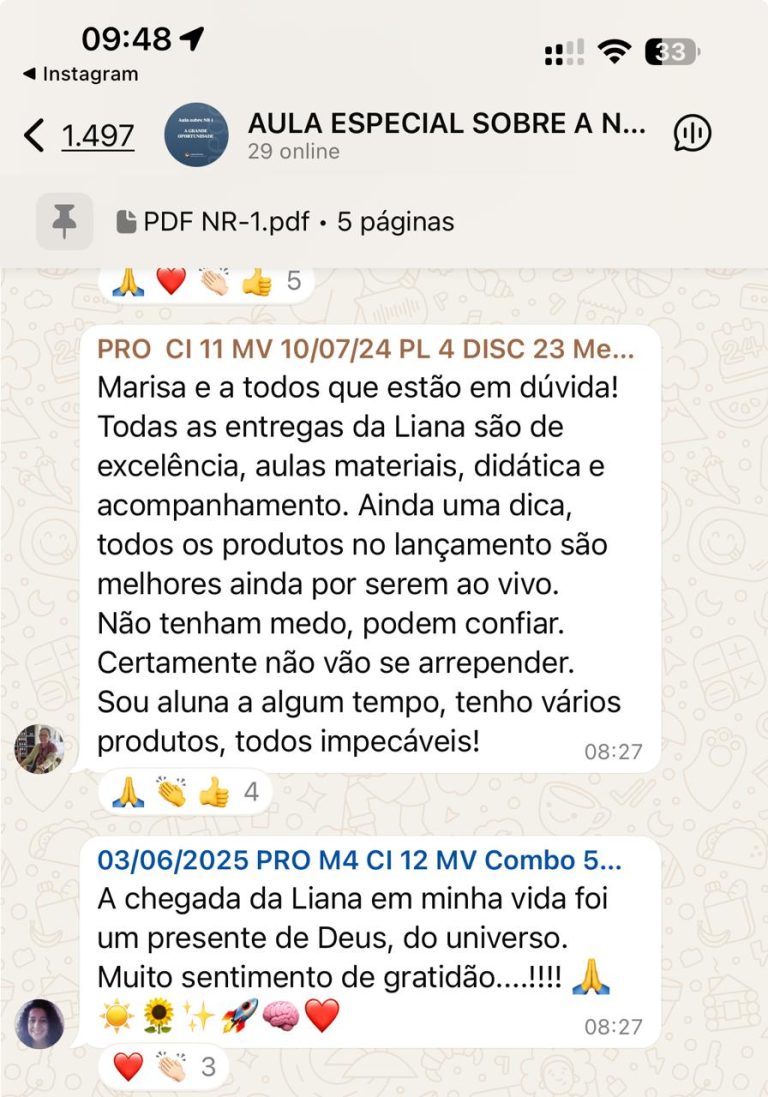This screenshot has width=768, height=1097.
Task: Return to Instagram via the breadcrumb
Action: 82,74
